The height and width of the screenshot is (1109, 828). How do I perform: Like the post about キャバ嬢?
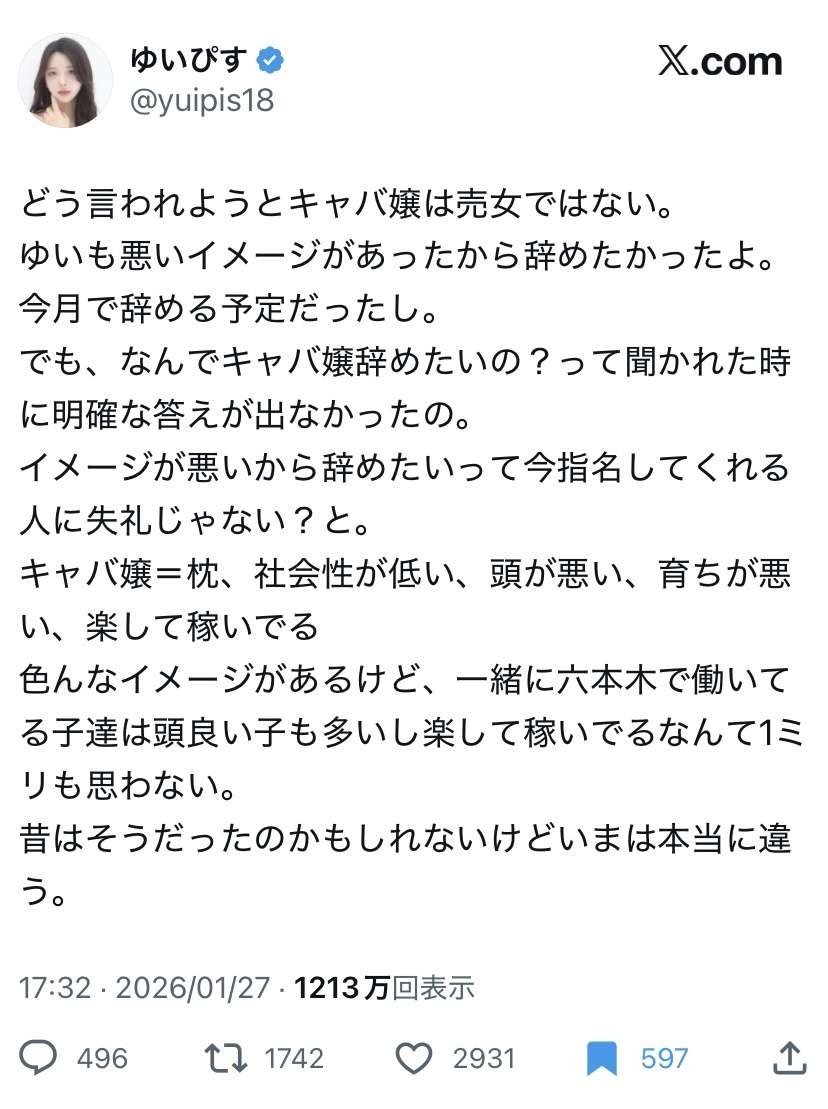[413, 1057]
